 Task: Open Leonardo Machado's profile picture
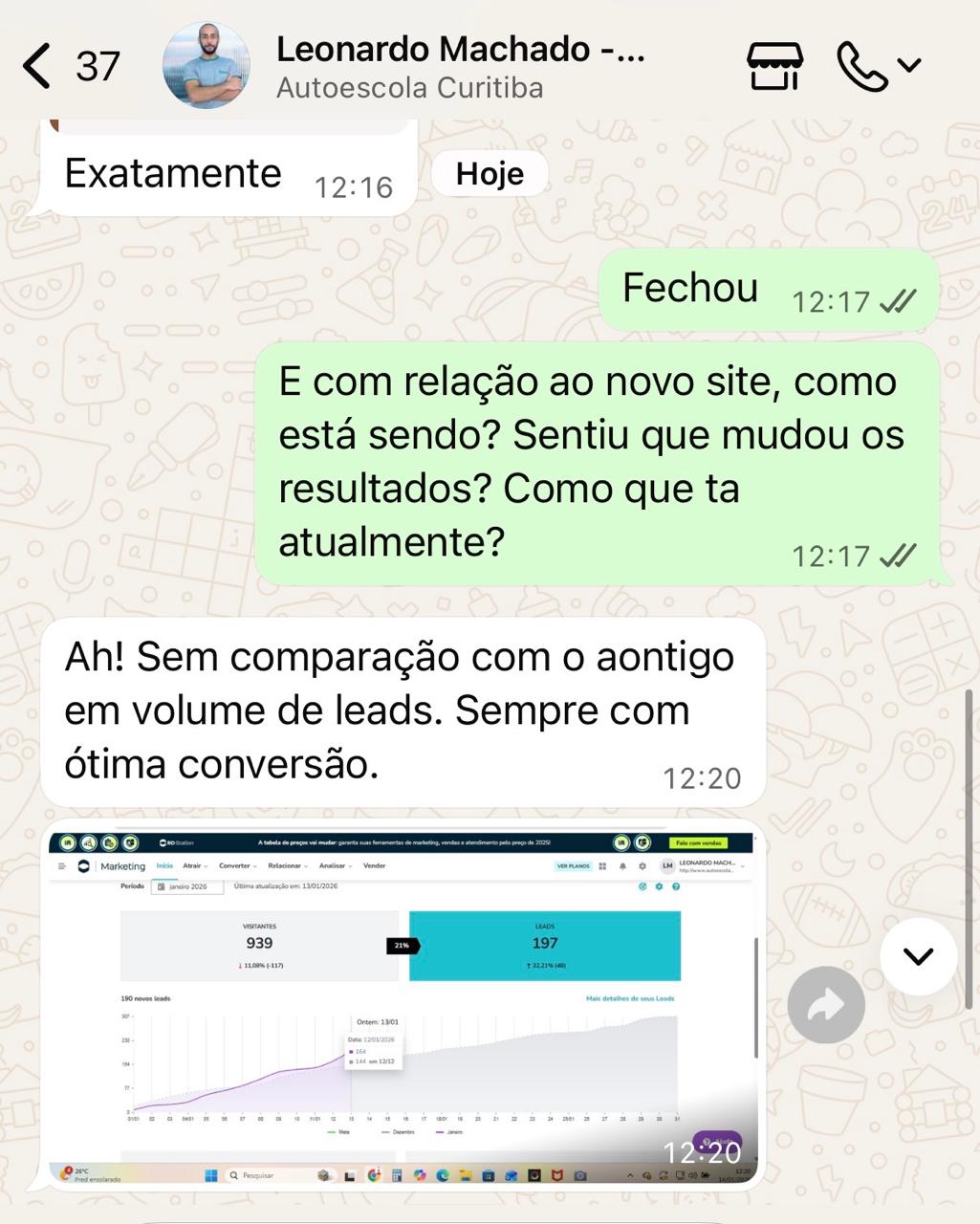(x=207, y=66)
